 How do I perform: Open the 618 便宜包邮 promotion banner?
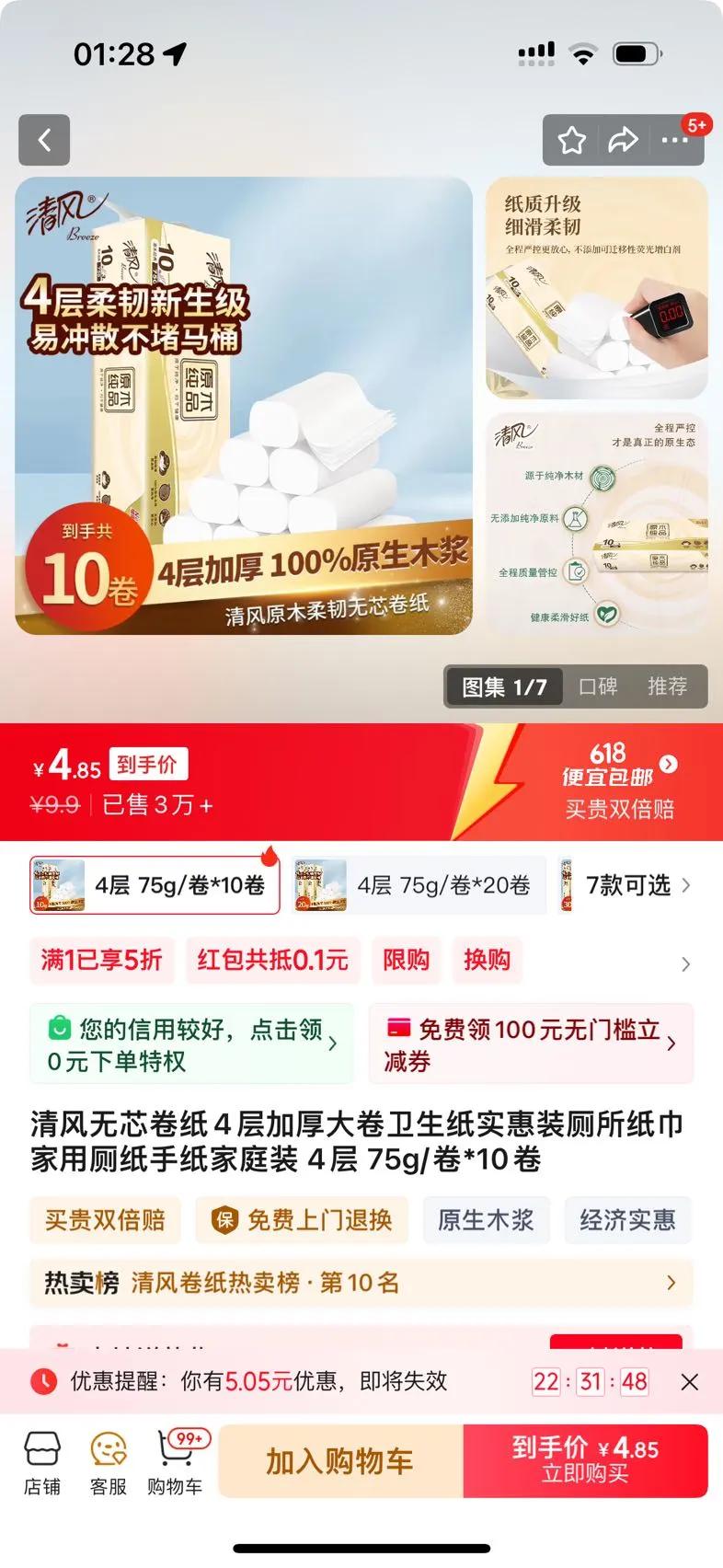[619, 780]
